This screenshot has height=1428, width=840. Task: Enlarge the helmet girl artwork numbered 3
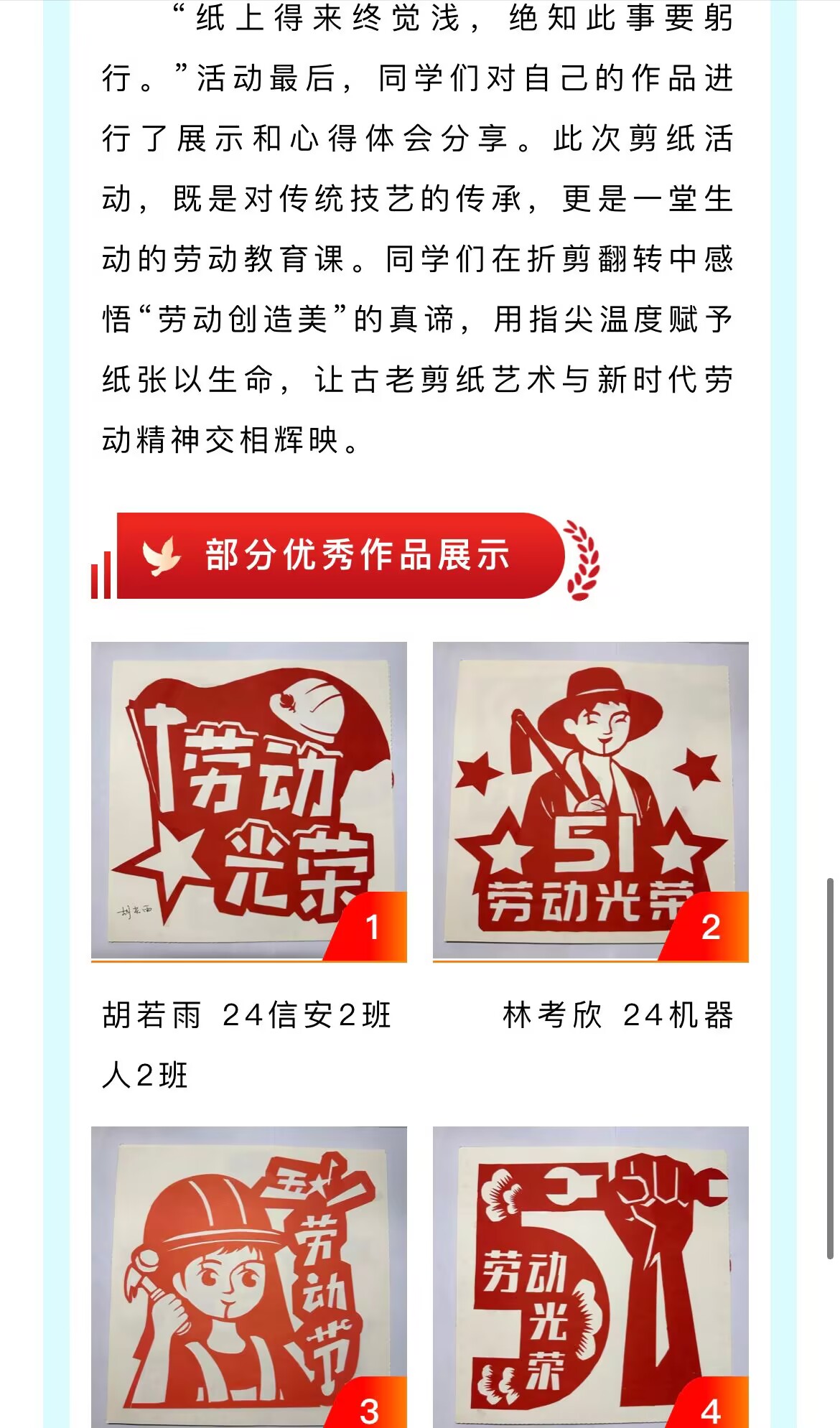[248, 1277]
